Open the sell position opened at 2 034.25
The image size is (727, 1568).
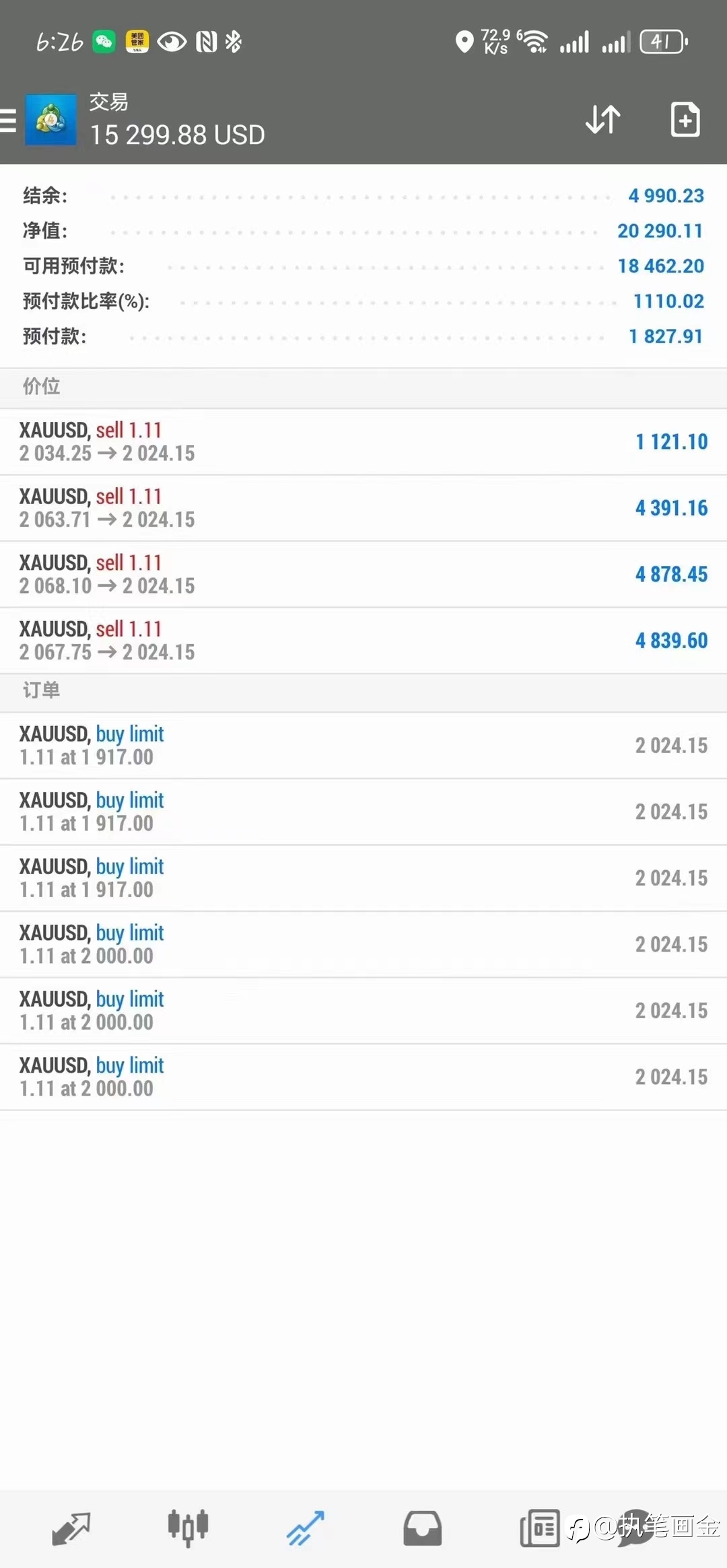(x=363, y=441)
